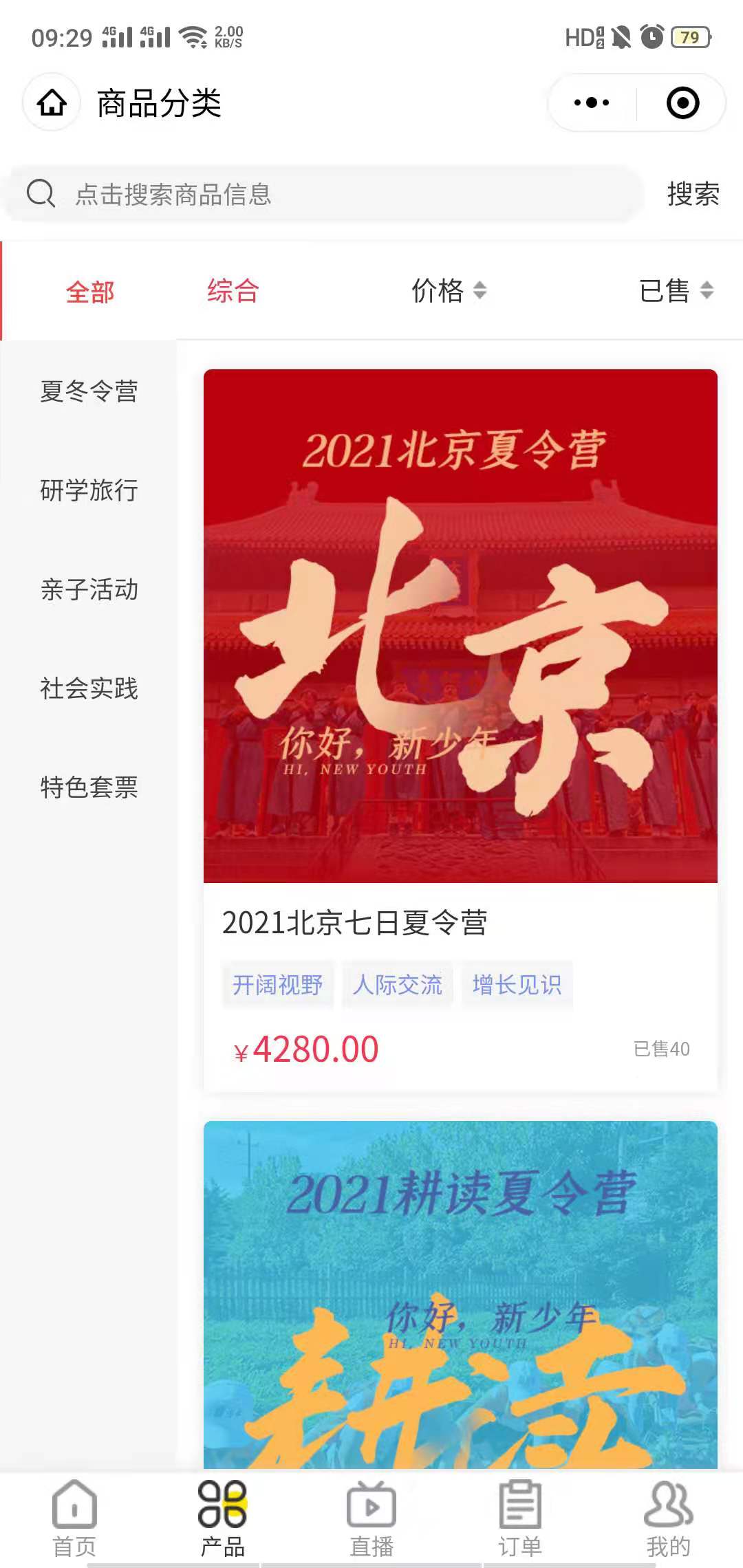
Task: Switch to the 订单 tab
Action: (520, 1520)
